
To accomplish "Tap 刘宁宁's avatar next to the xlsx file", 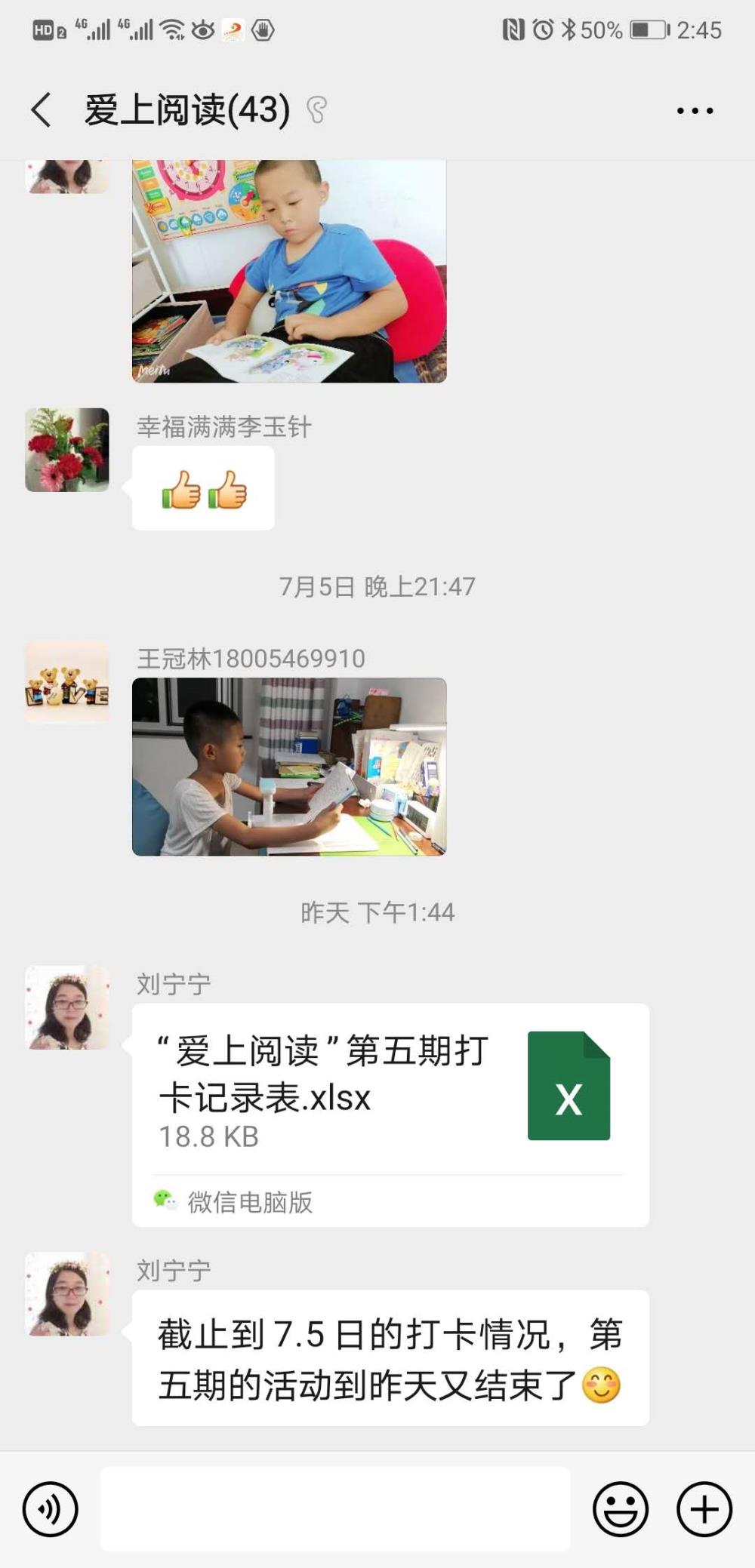I will [x=67, y=1007].
